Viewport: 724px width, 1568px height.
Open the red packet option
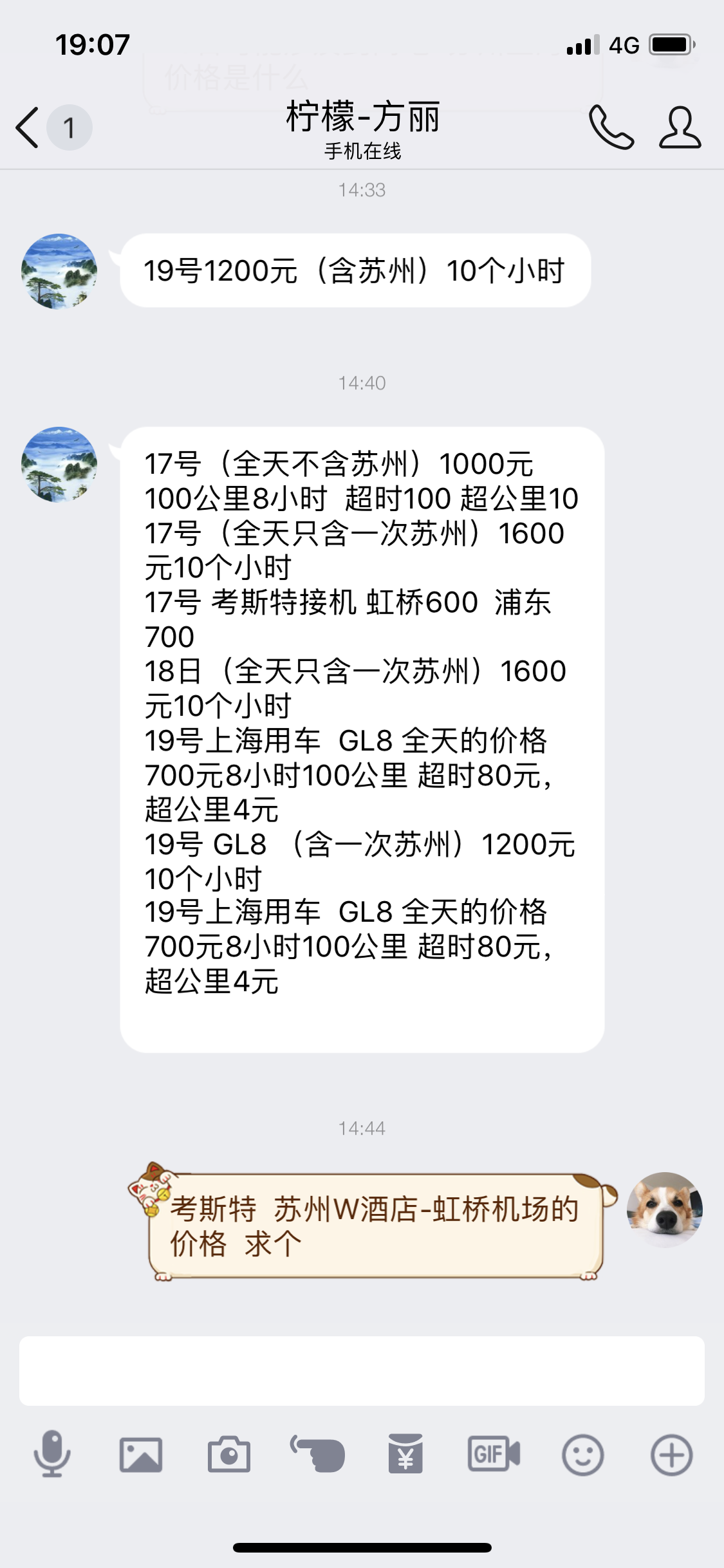(405, 1454)
